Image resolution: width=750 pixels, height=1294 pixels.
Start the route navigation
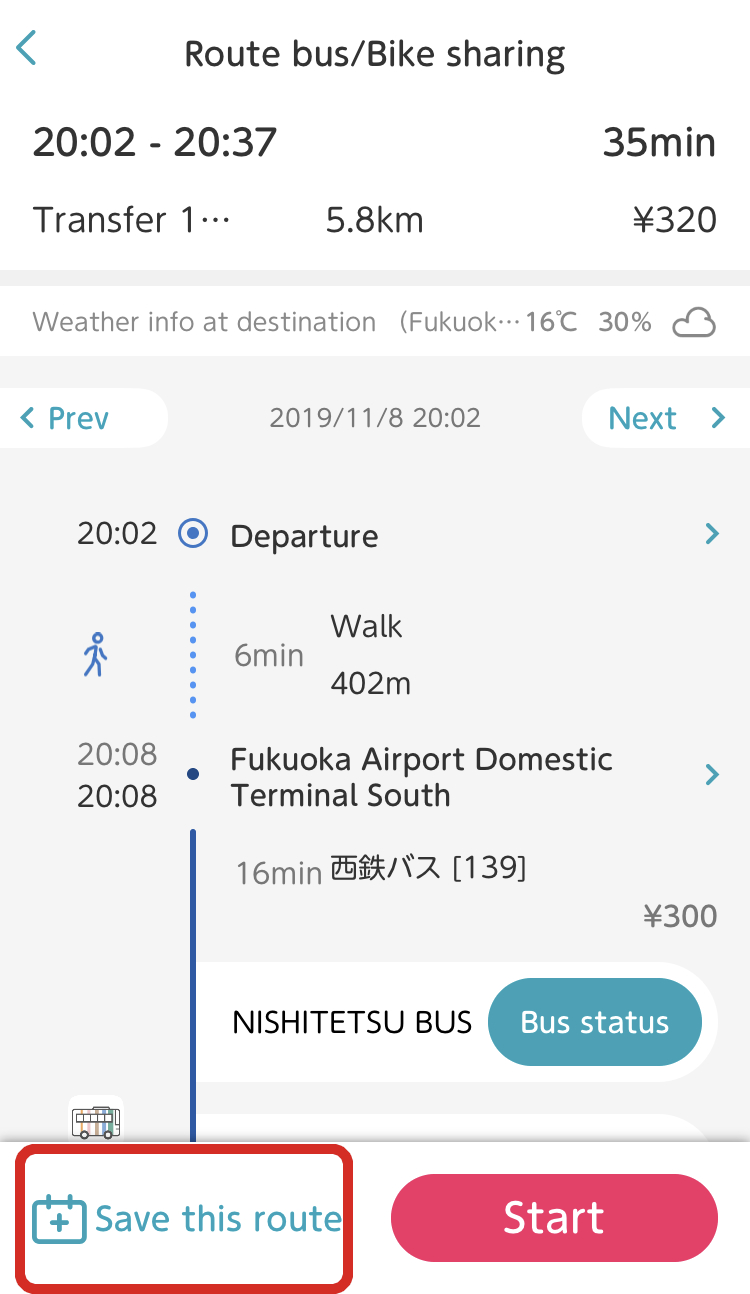554,1218
